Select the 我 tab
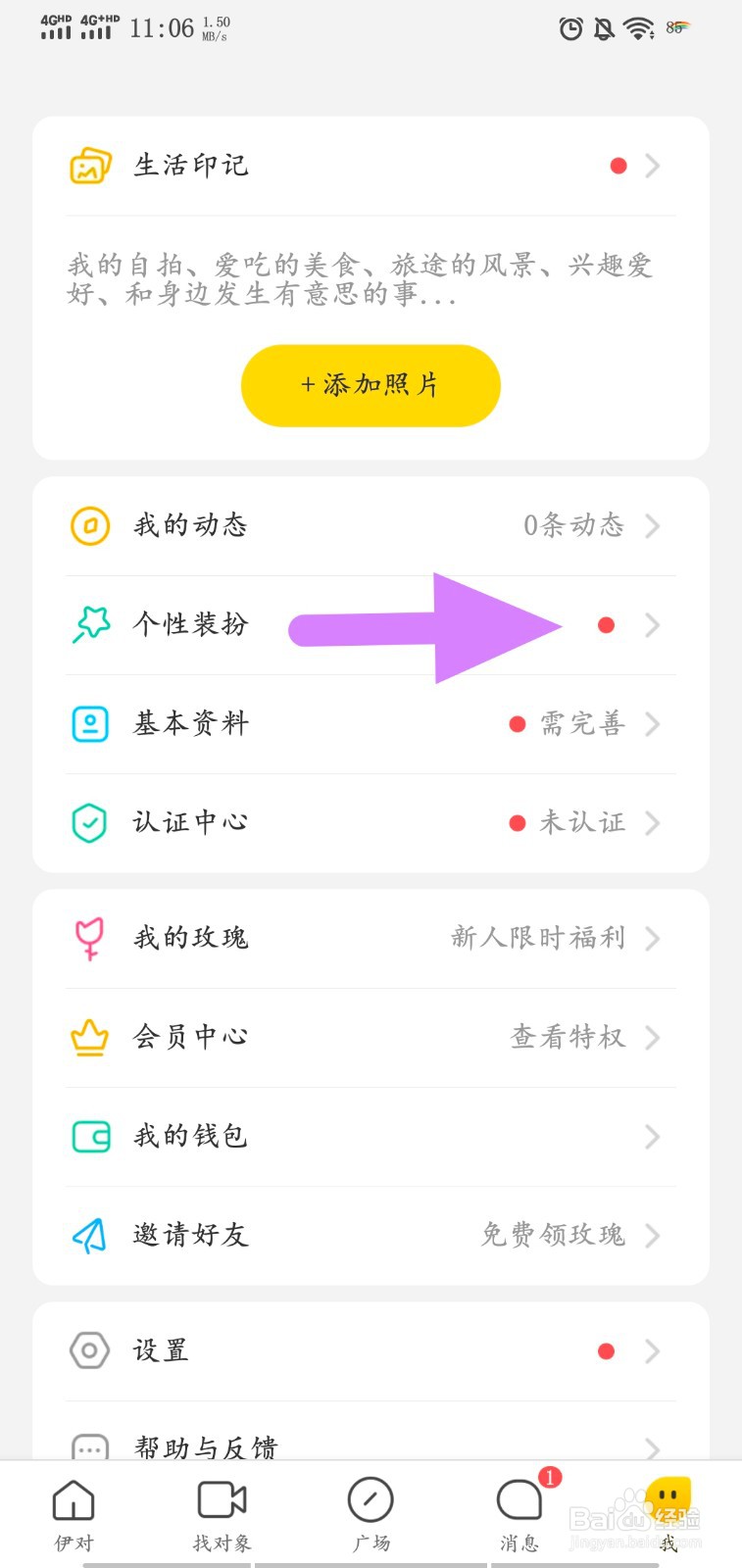 point(668,1514)
